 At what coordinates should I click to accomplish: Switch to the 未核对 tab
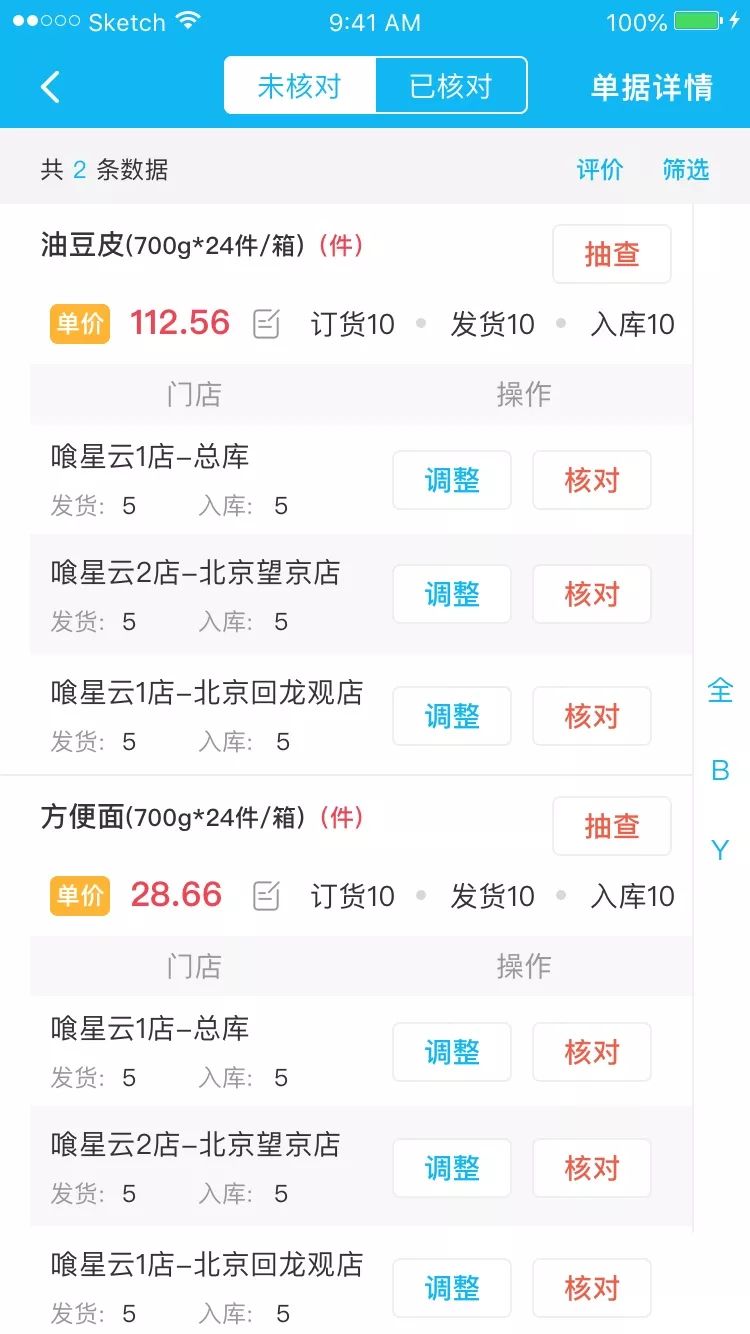coord(300,86)
